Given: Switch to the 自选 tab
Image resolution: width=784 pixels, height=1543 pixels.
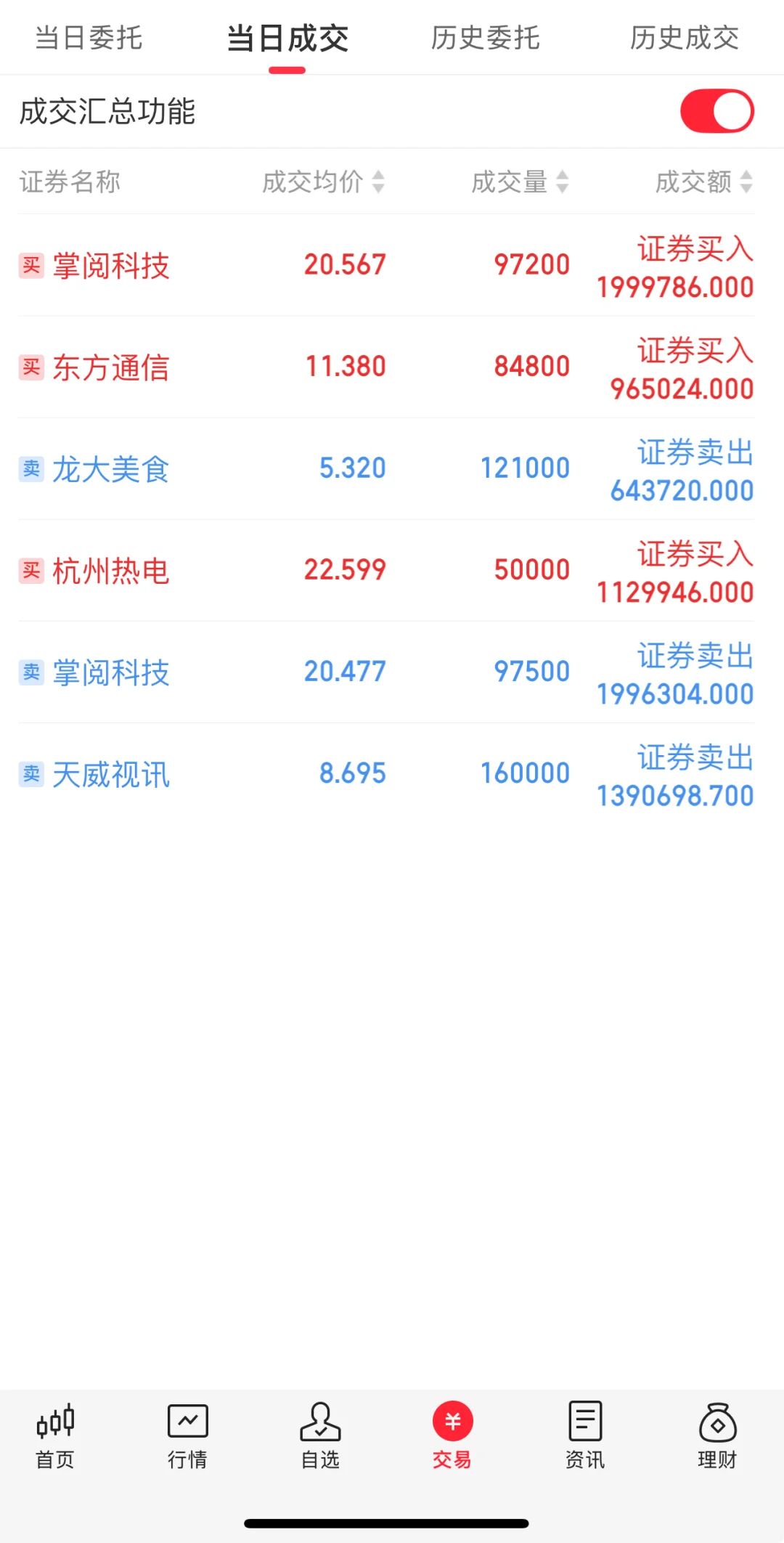Looking at the screenshot, I should pyautogui.click(x=320, y=1436).
